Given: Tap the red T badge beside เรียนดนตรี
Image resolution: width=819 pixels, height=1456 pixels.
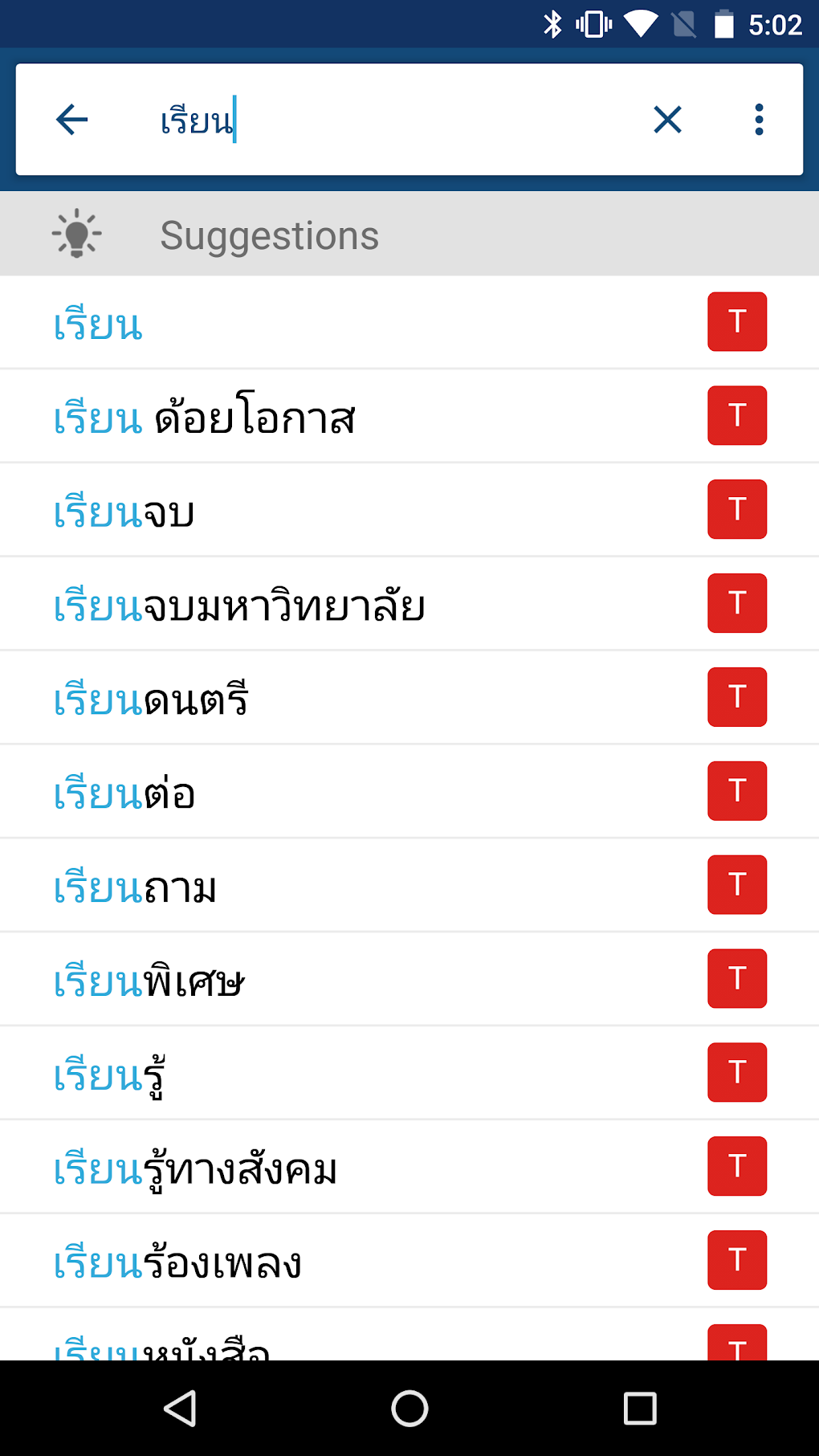Looking at the screenshot, I should pos(737,697).
